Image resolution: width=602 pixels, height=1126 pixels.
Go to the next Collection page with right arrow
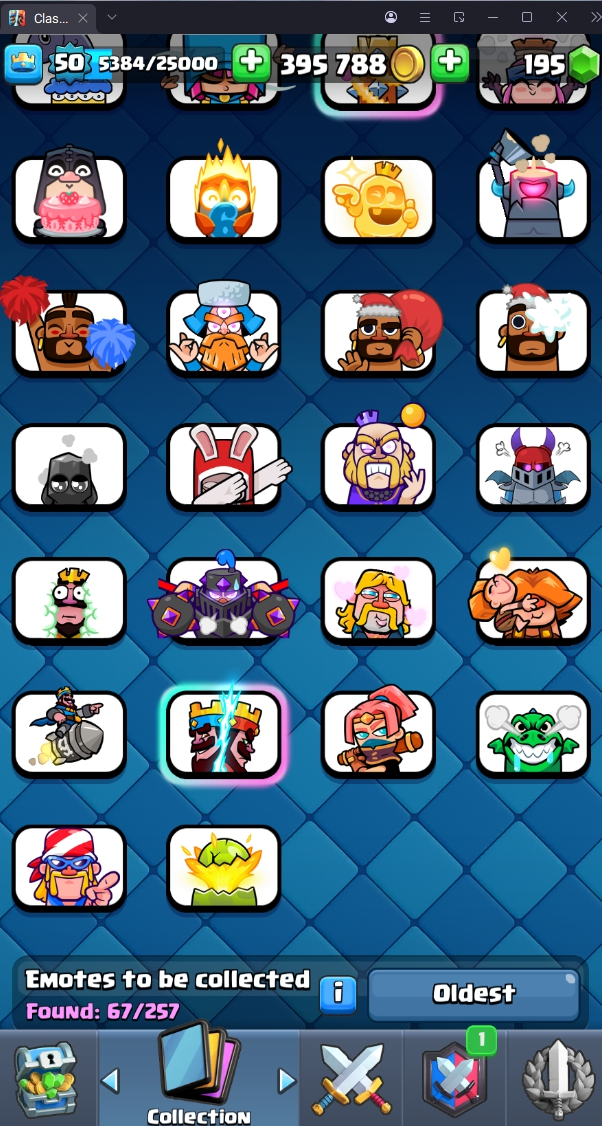coord(287,1080)
